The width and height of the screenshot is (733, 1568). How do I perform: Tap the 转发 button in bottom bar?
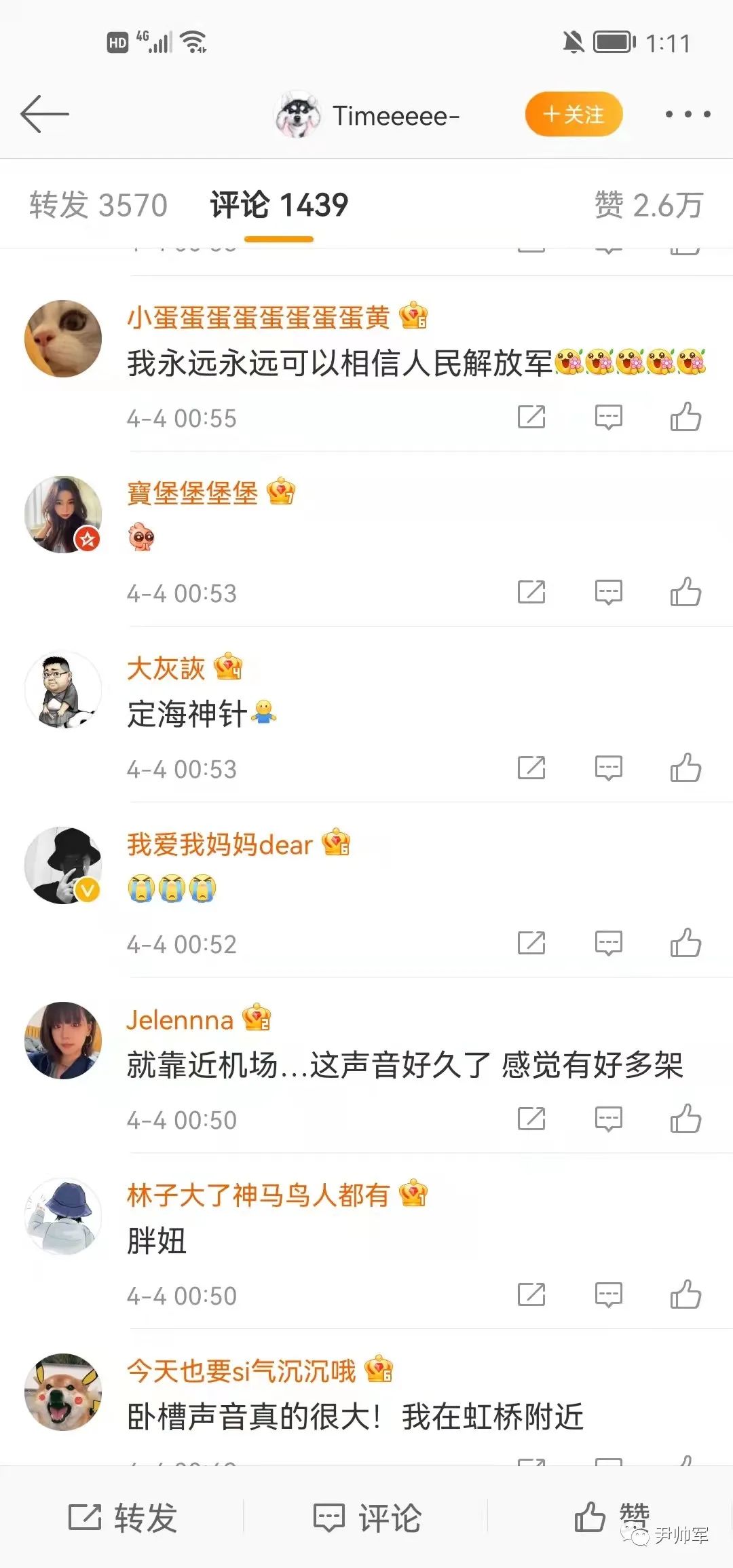(123, 1518)
